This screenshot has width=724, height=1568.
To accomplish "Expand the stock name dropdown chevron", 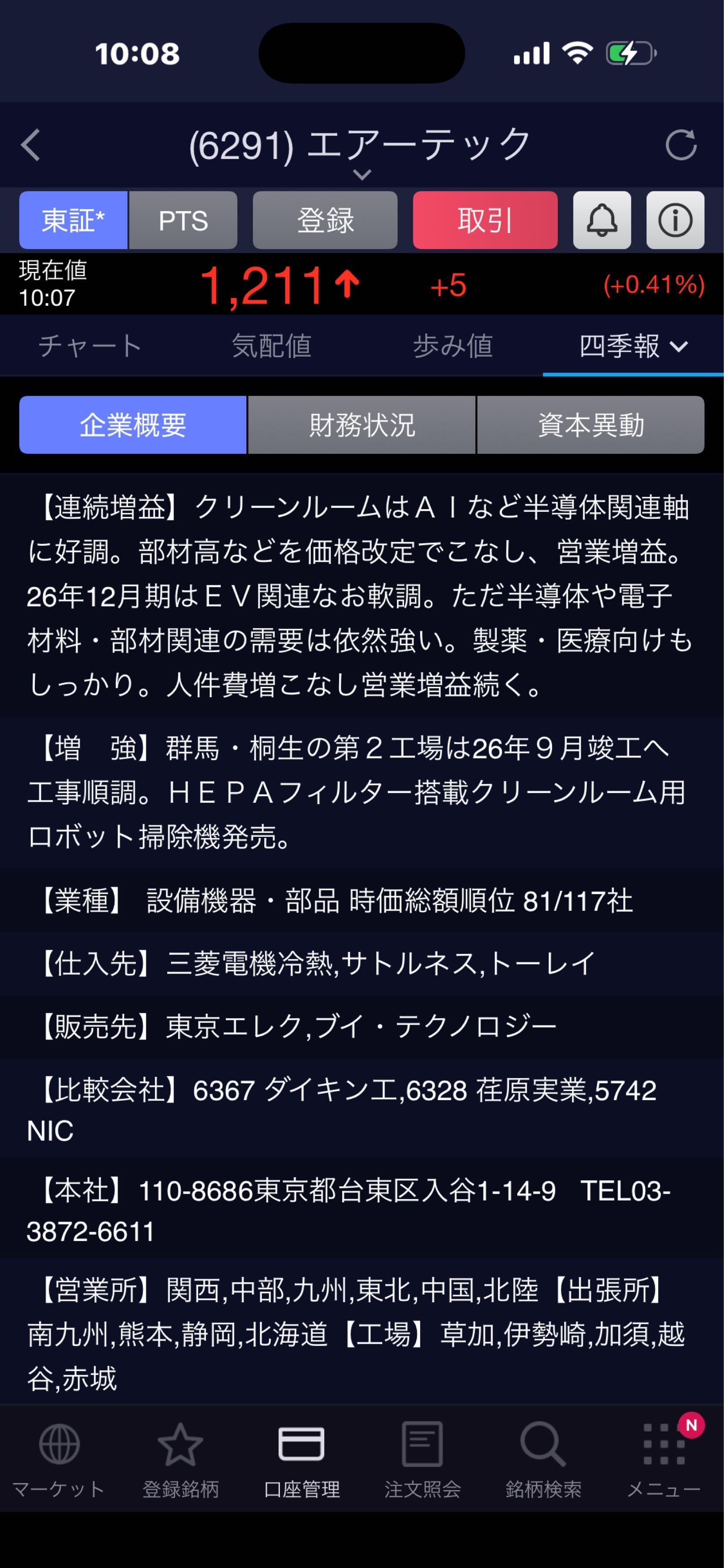I will tap(361, 175).
